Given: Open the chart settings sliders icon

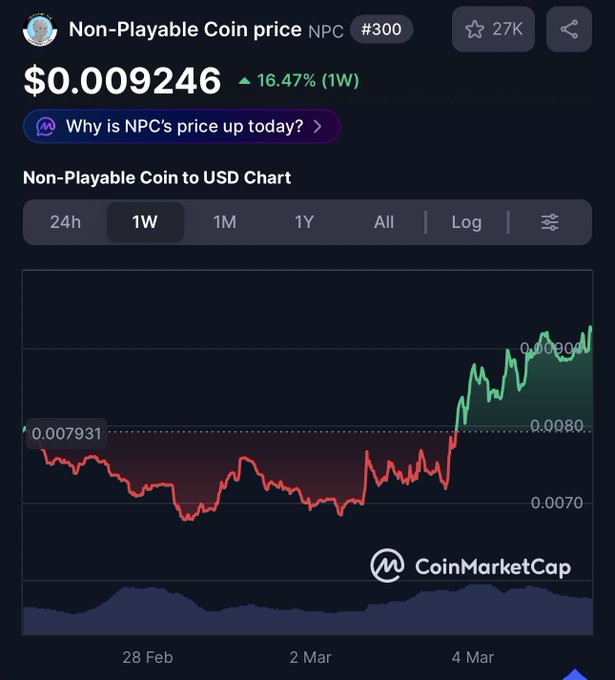Looking at the screenshot, I should [550, 222].
